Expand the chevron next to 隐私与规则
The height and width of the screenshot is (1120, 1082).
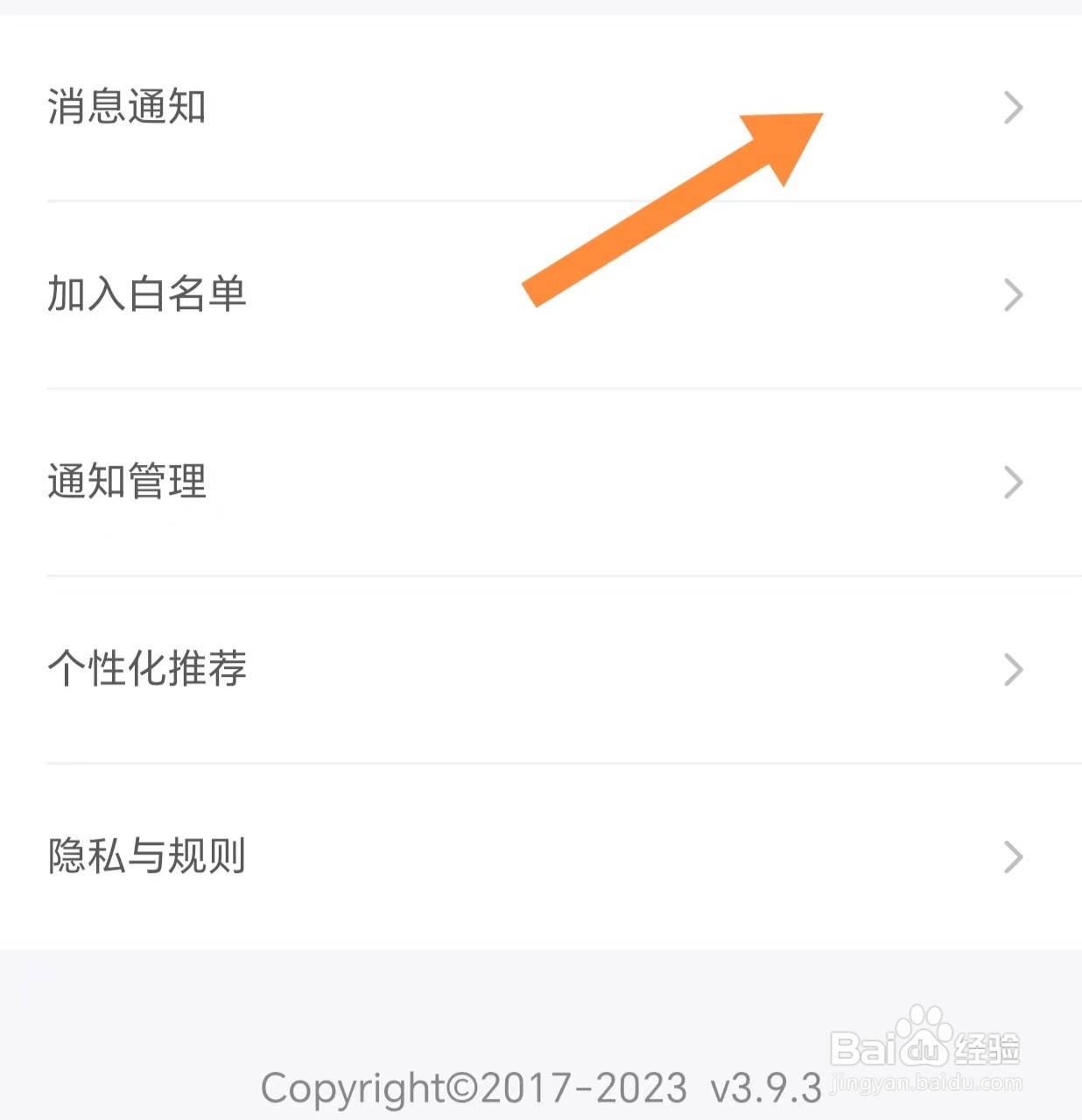tap(1013, 856)
